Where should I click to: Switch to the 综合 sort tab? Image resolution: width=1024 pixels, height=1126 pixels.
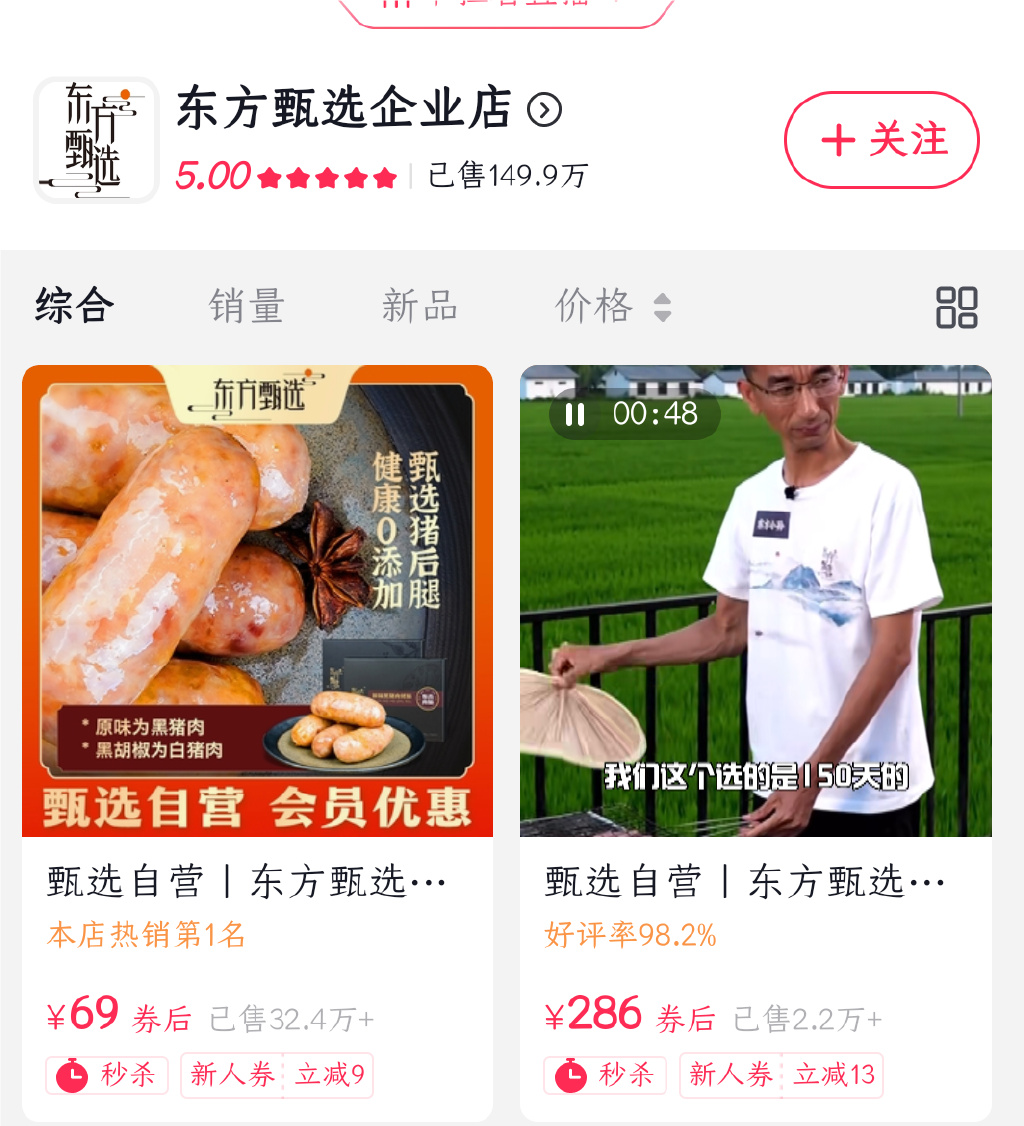tap(74, 305)
